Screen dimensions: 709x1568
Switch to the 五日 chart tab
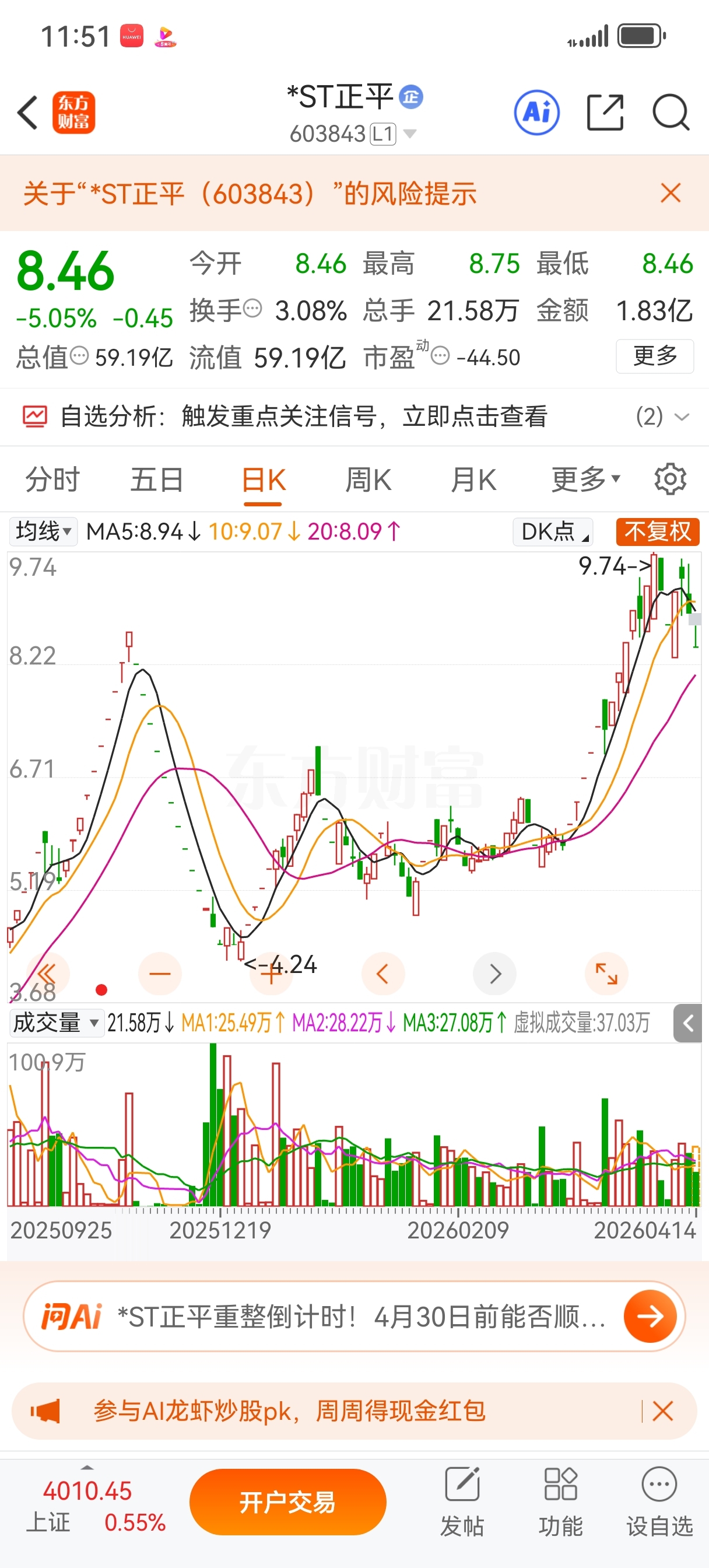pos(157,480)
